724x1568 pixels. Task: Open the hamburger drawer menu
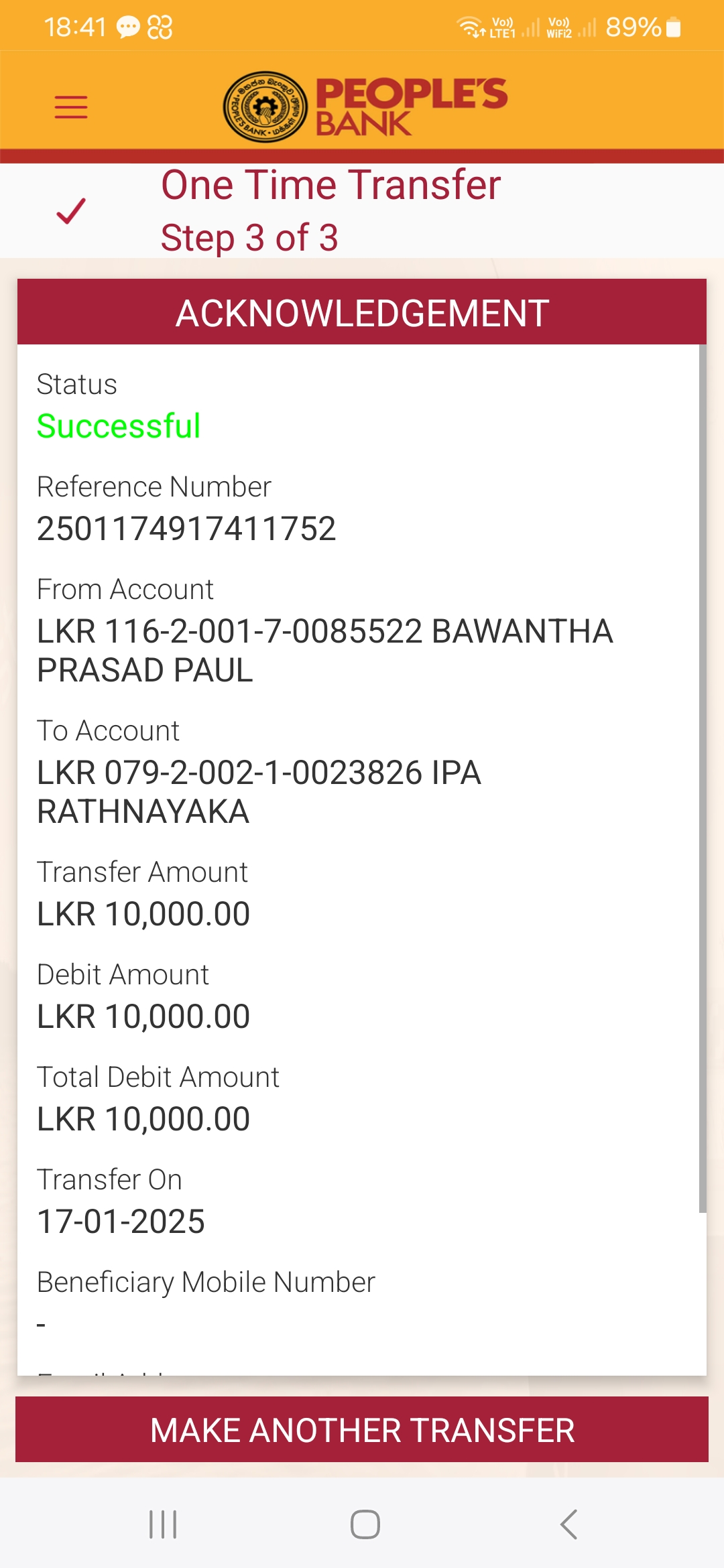click(x=71, y=107)
